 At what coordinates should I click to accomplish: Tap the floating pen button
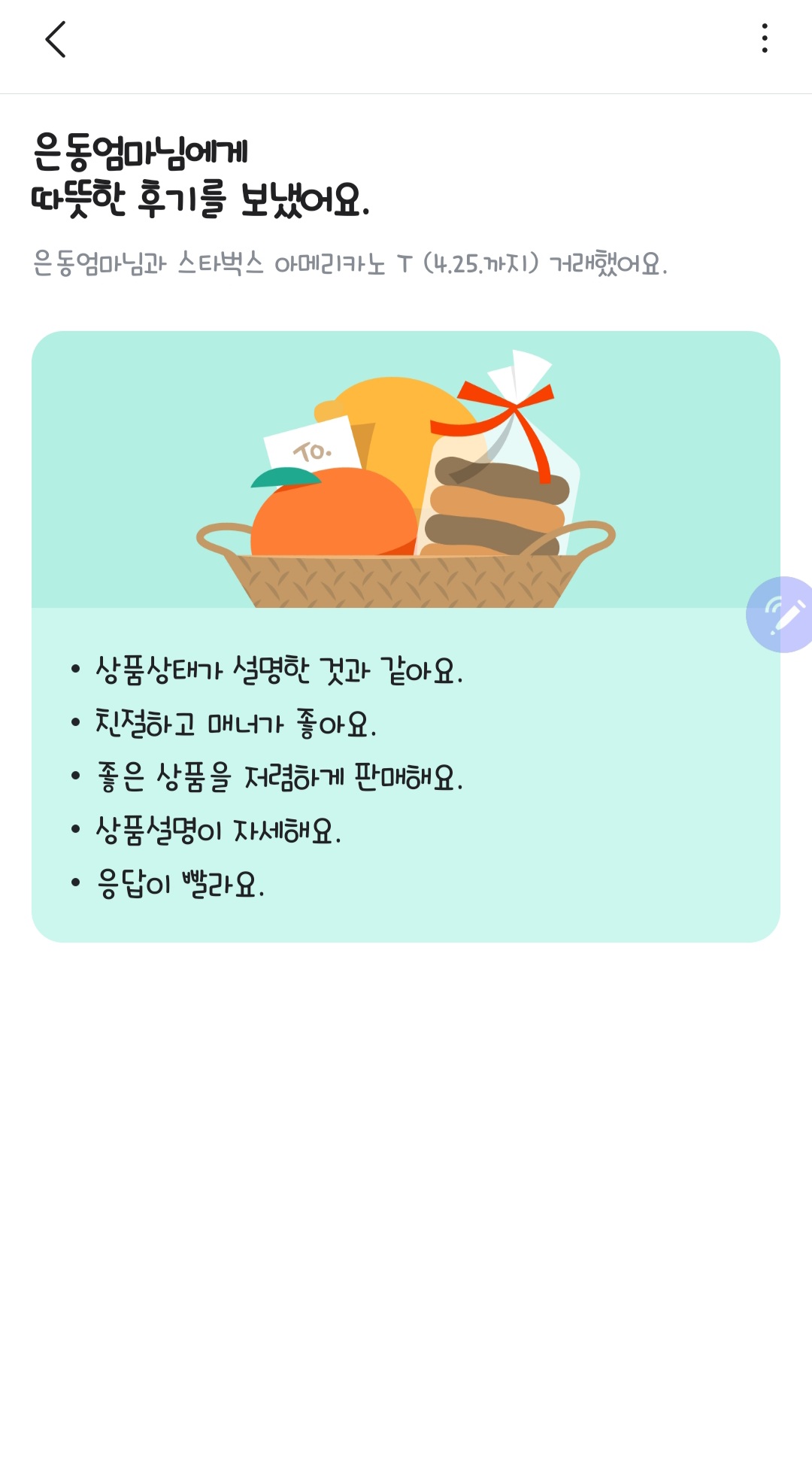click(783, 615)
